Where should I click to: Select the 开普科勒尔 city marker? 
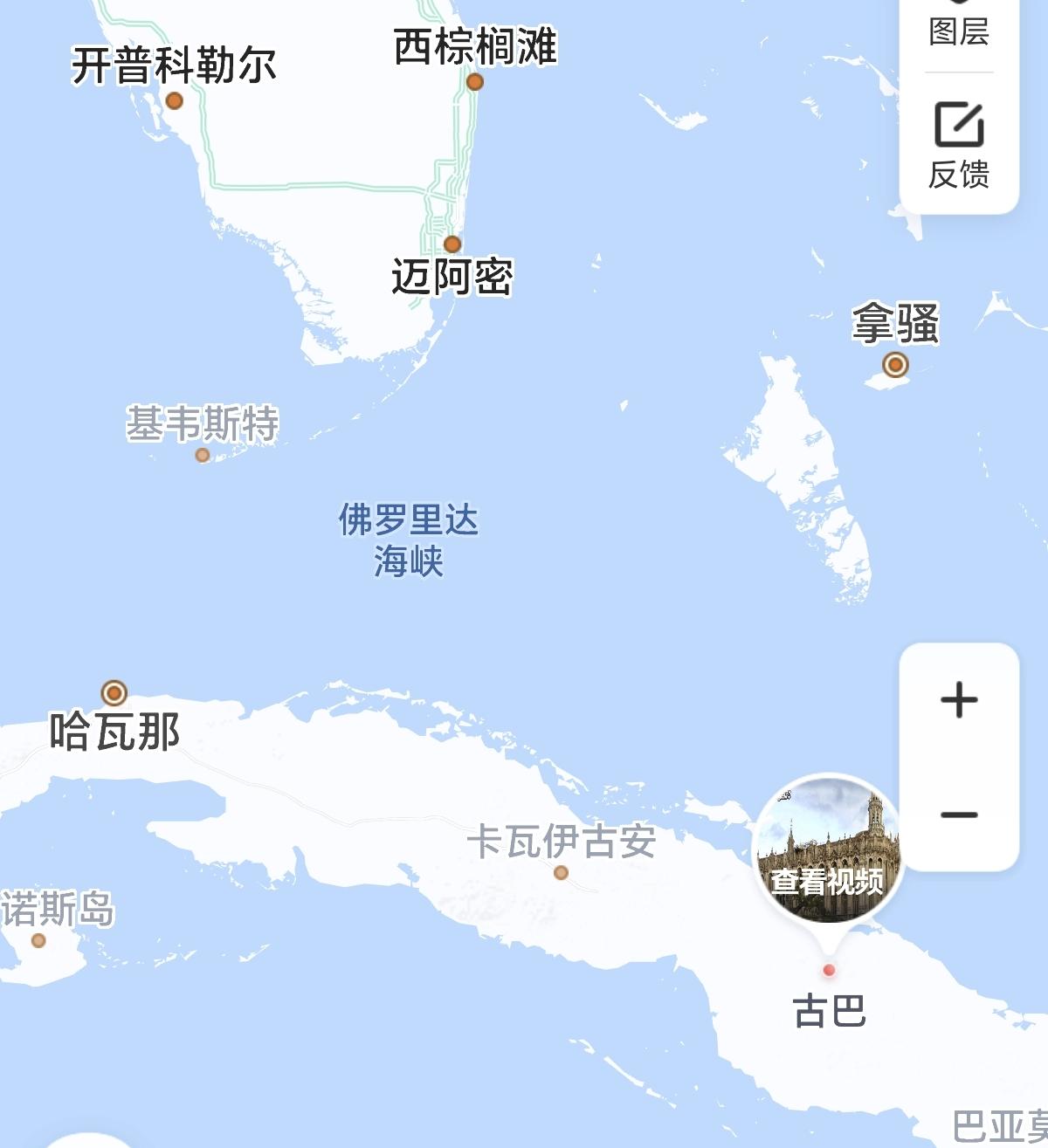pos(175,101)
